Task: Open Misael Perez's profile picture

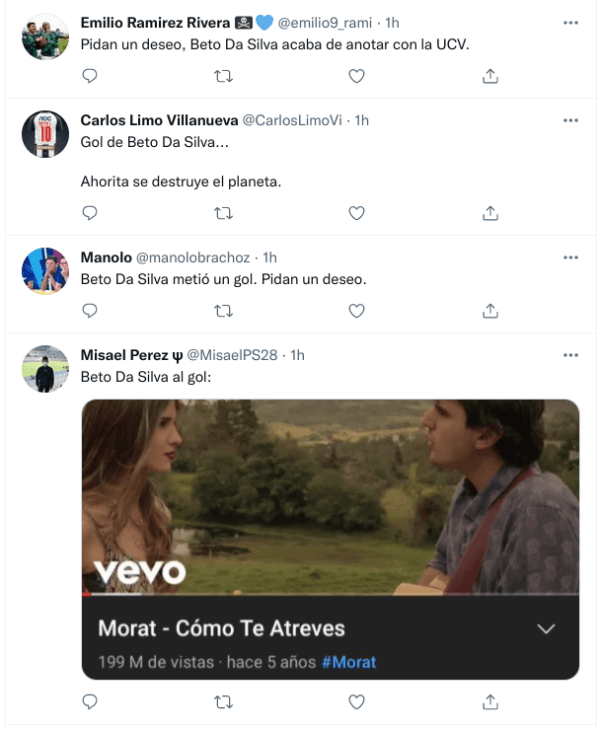Action: pos(45,369)
